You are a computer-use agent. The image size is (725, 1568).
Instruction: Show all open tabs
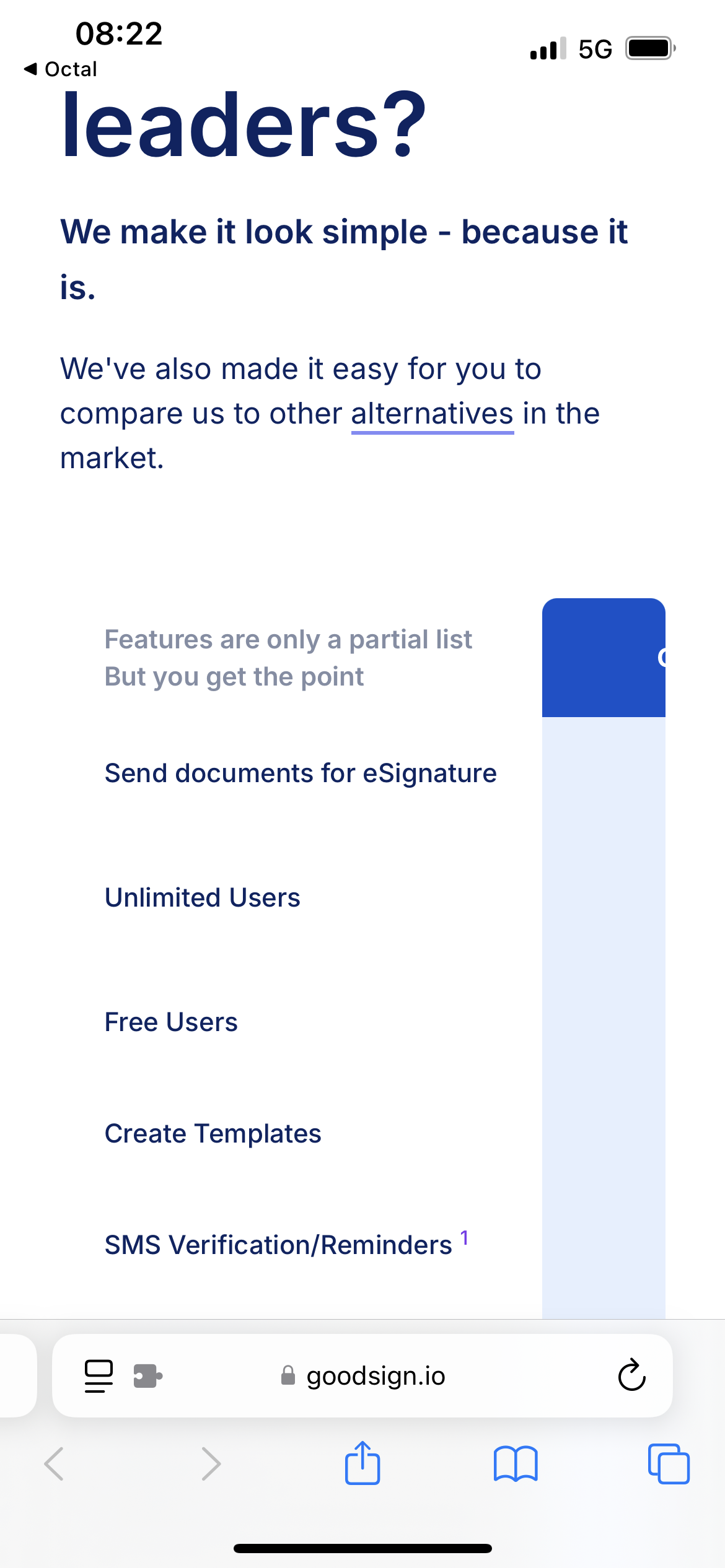coord(669,1464)
